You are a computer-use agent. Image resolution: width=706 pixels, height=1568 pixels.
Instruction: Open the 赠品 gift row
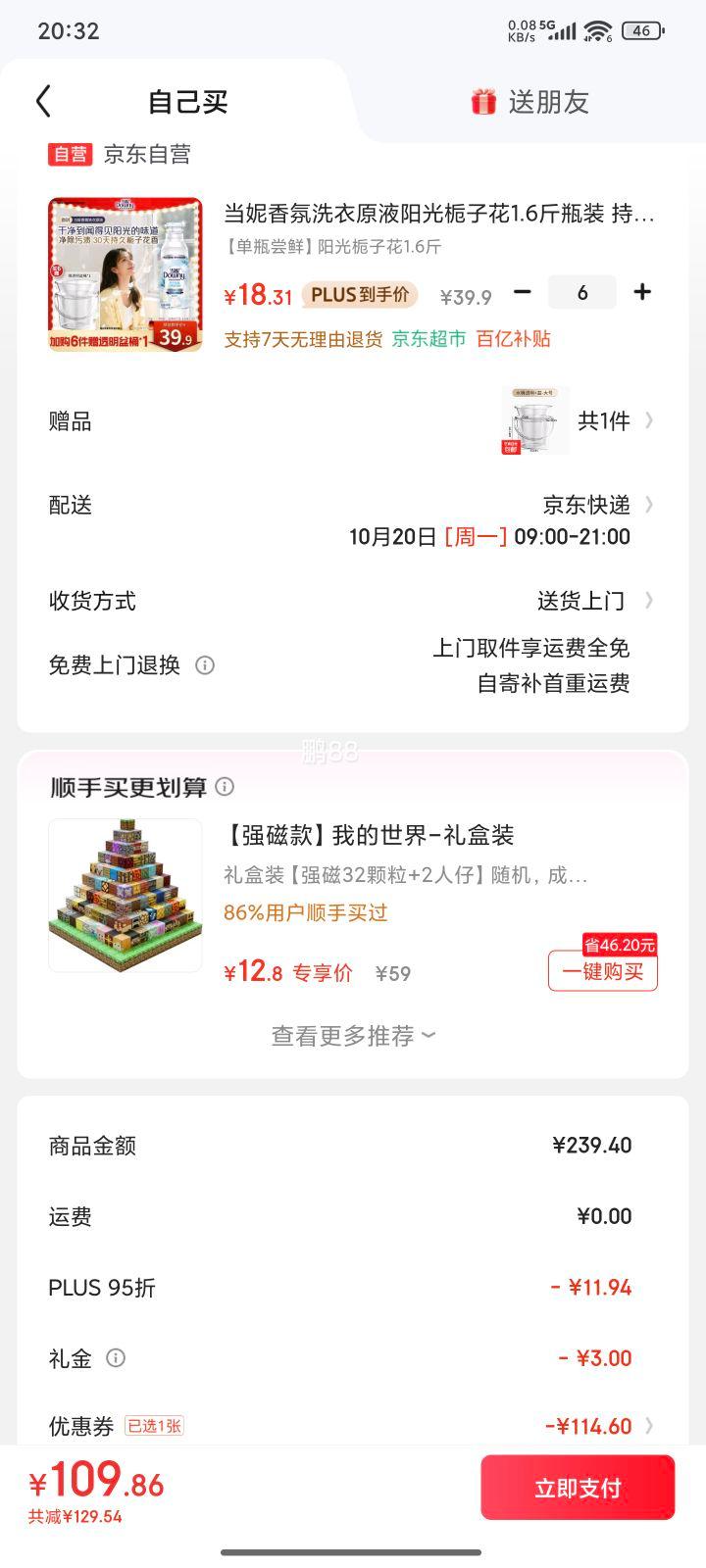[x=353, y=421]
